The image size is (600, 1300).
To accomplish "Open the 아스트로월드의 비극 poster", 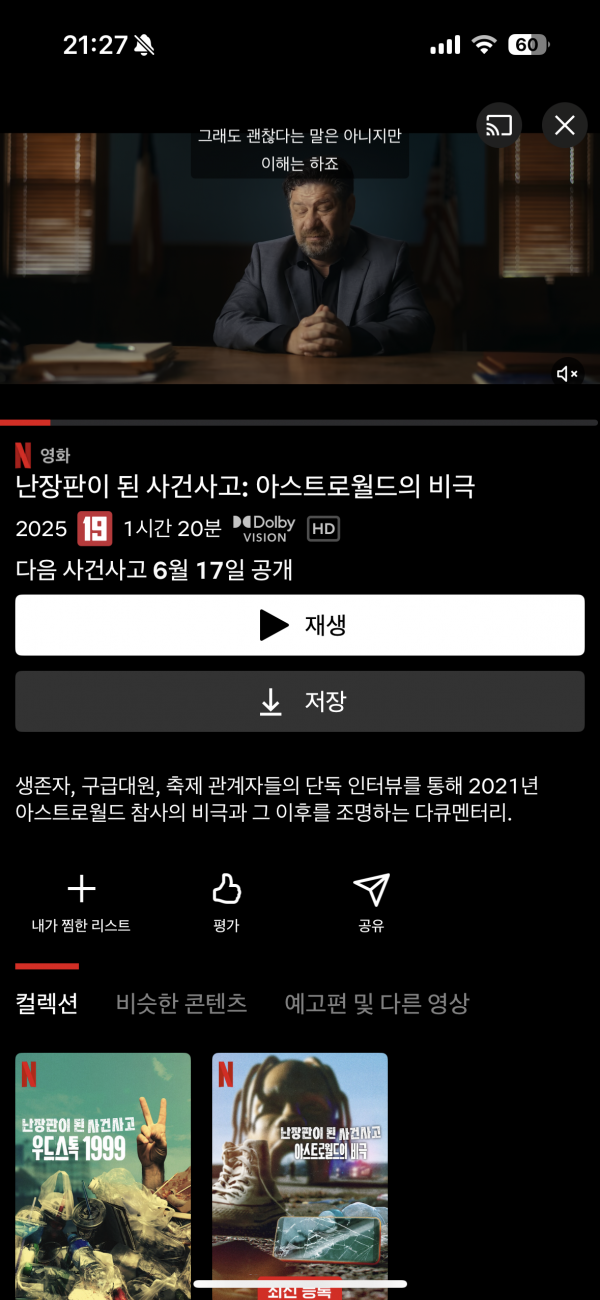I will (x=300, y=1170).
